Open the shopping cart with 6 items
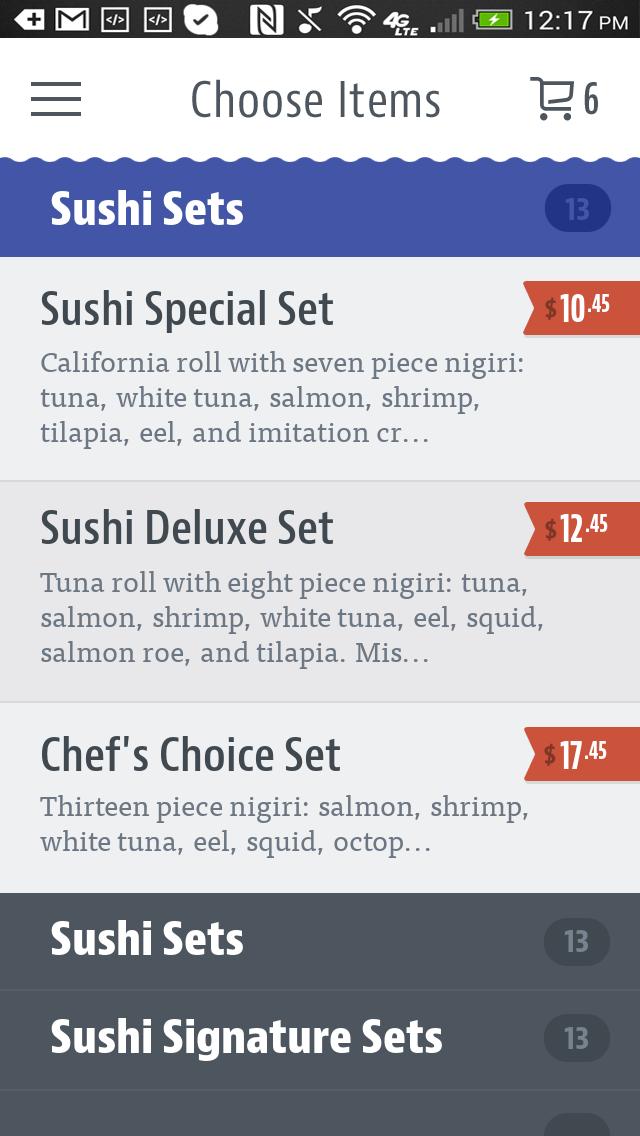 564,99
